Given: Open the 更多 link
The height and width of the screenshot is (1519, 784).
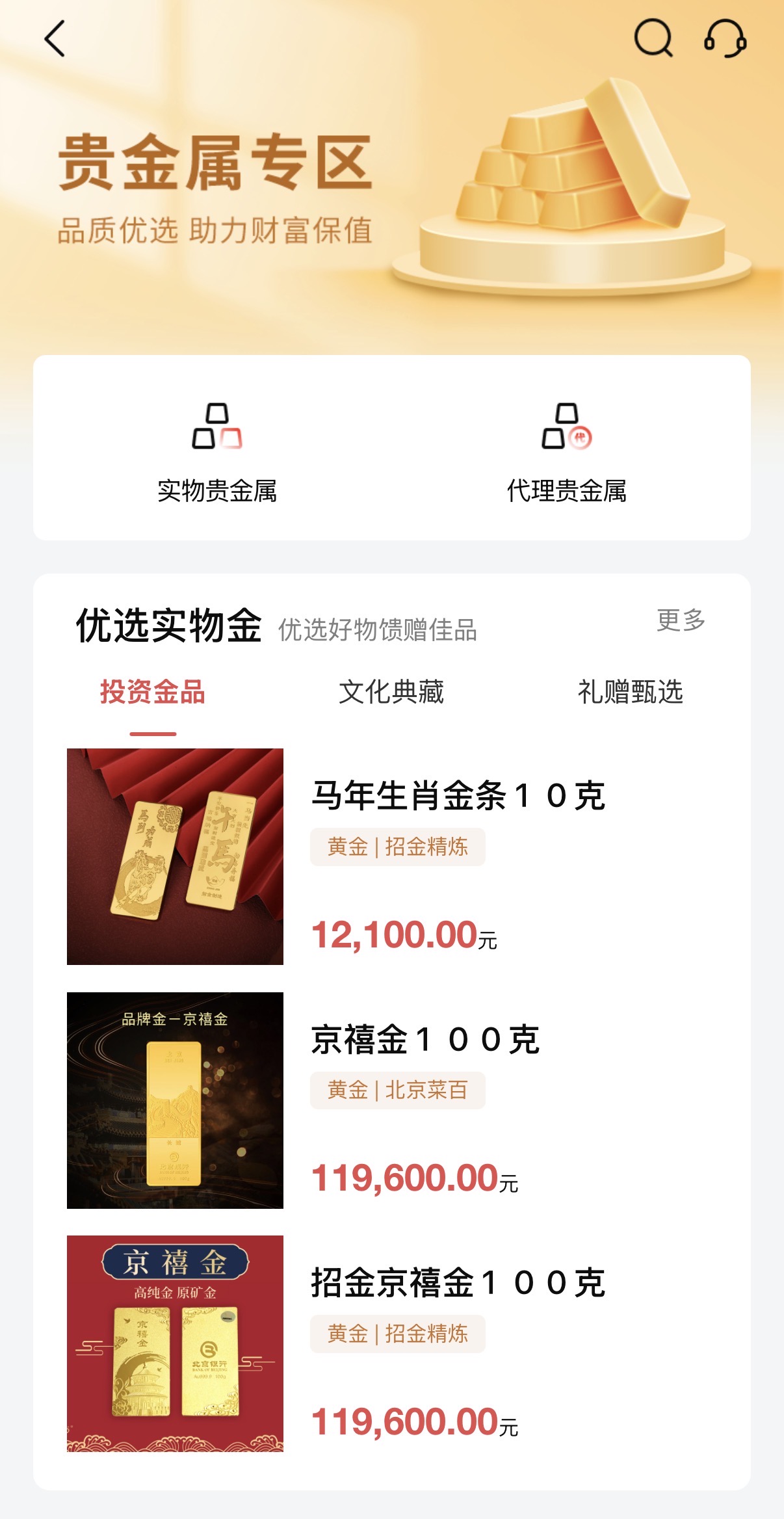Looking at the screenshot, I should tap(680, 623).
